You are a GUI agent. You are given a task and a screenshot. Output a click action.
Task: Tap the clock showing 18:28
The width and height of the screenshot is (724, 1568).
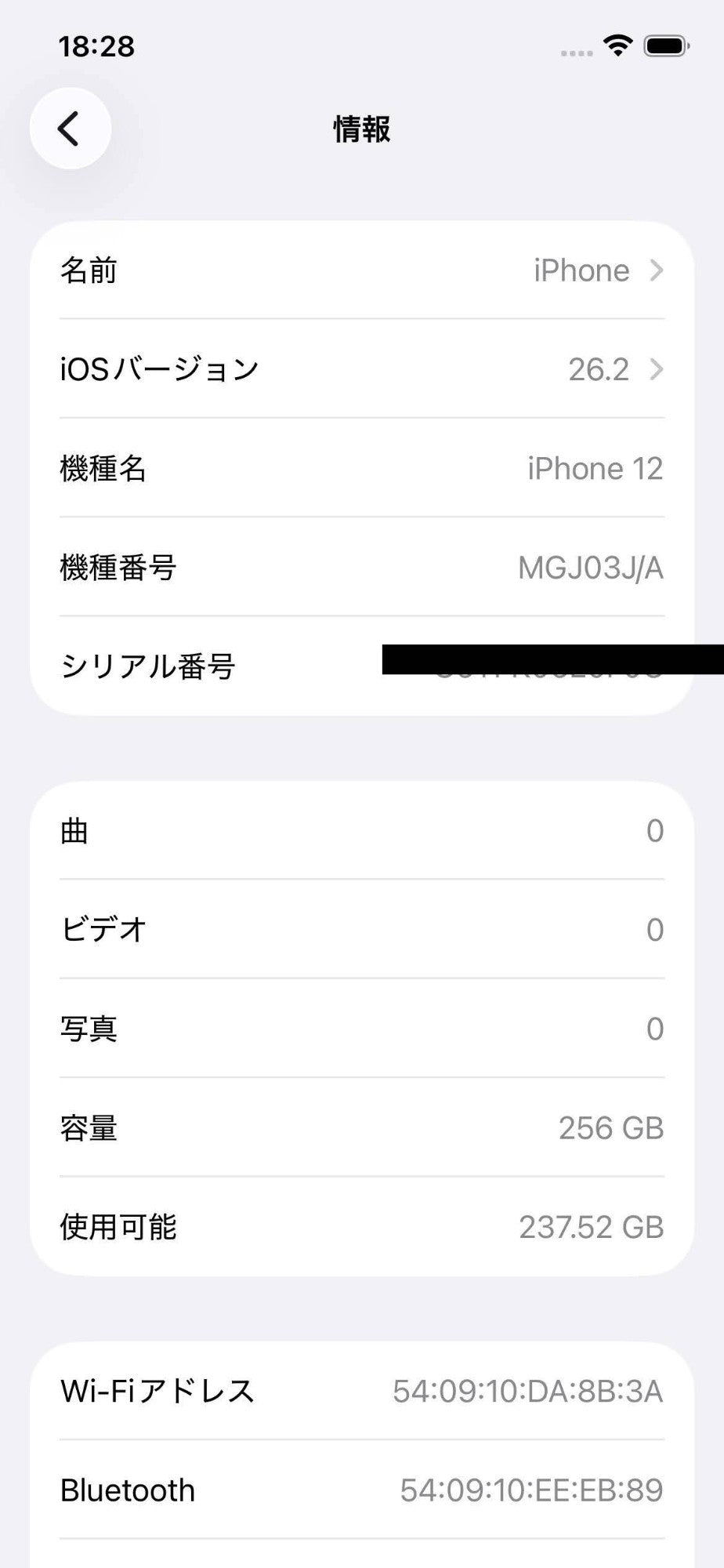tap(96, 46)
